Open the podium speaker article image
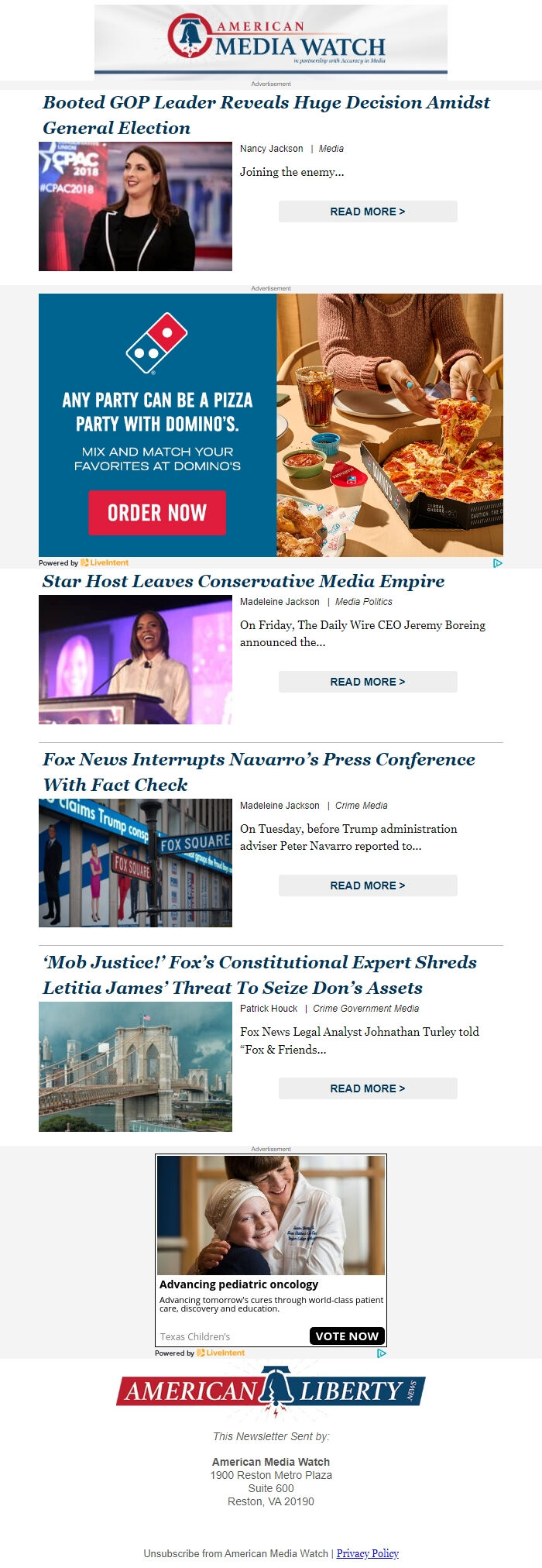 pos(135,660)
